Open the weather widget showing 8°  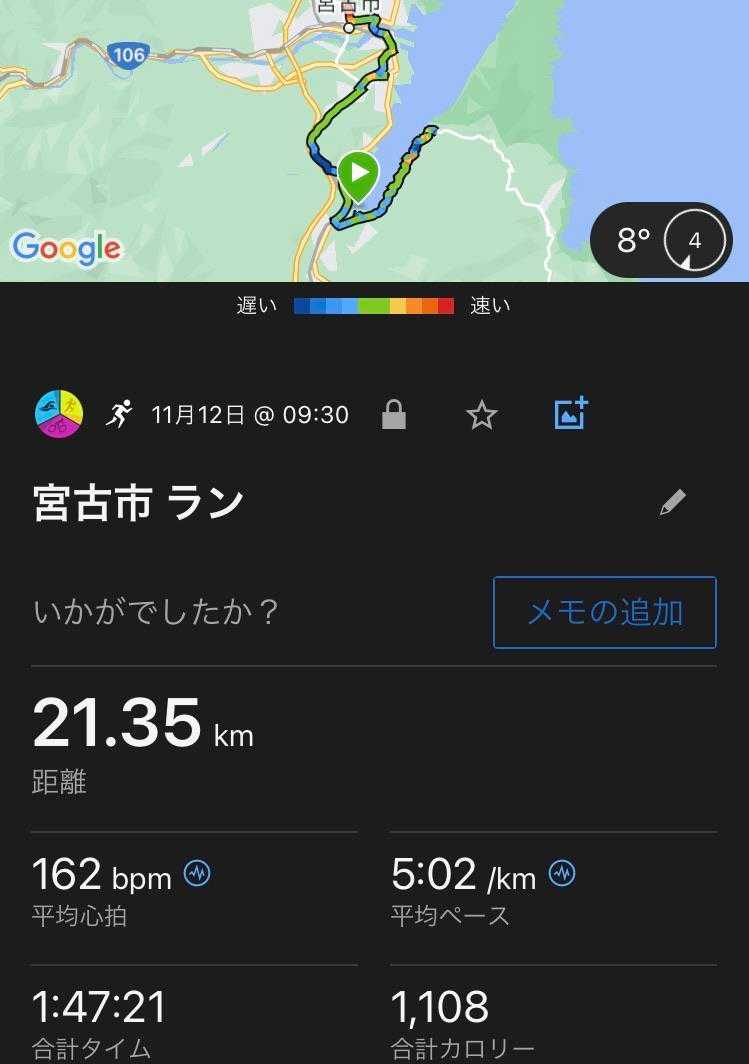point(661,240)
